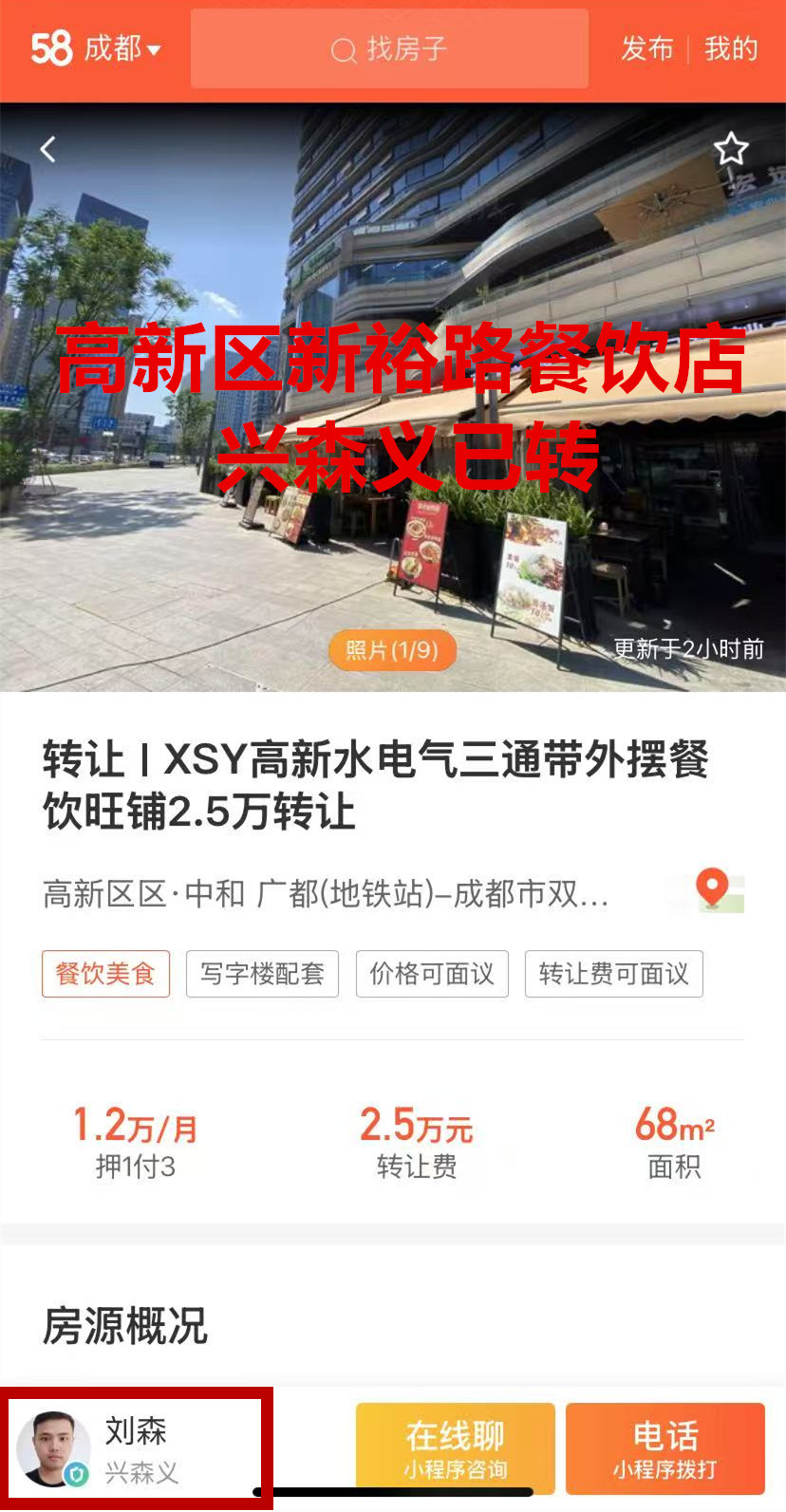Image resolution: width=786 pixels, height=1512 pixels.
Task: Open the map location pin
Action: (714, 890)
